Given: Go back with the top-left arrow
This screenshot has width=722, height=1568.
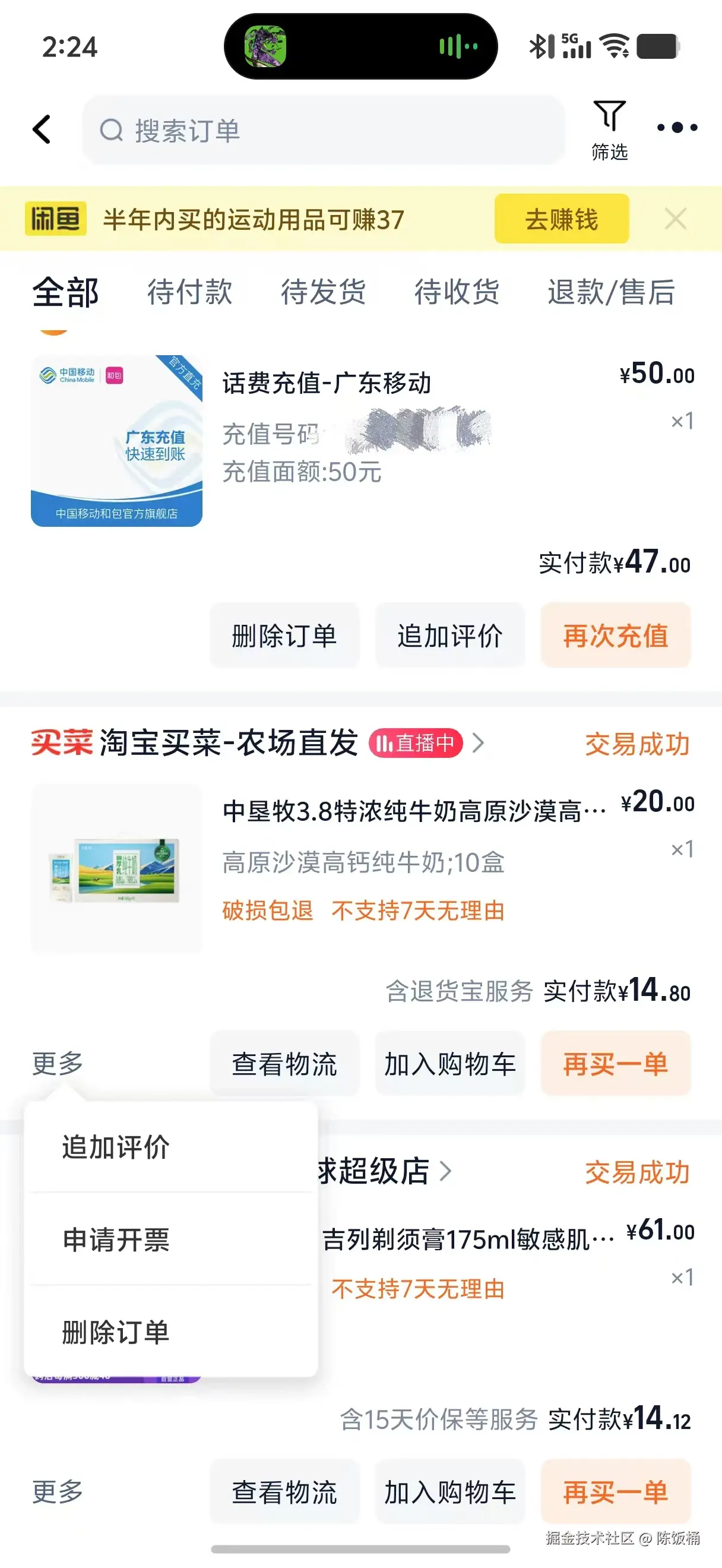Looking at the screenshot, I should [42, 129].
